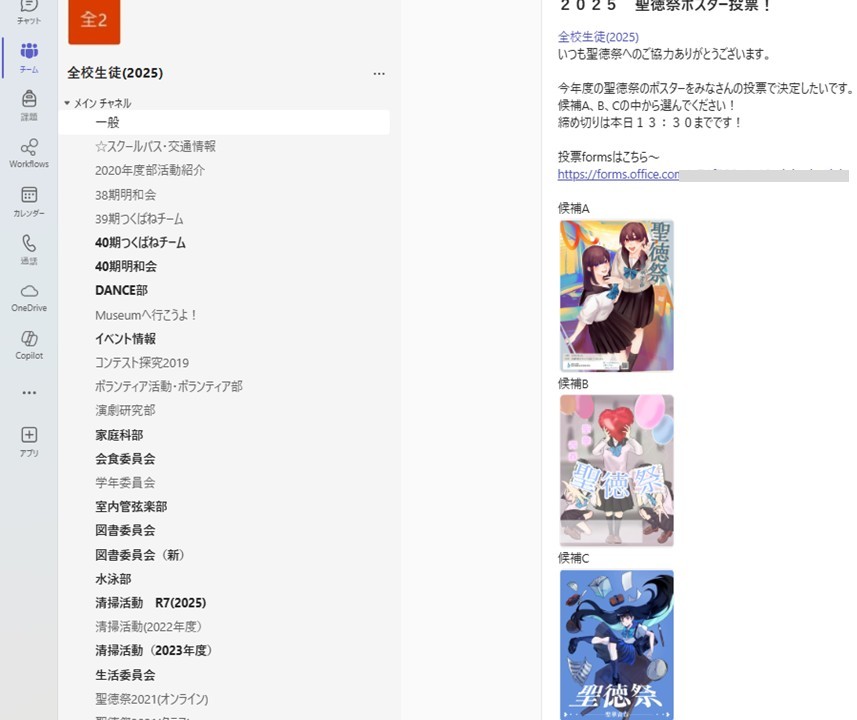Viewport: 857px width, 720px height.
Task: Follow the forms.office.com voting link
Action: click(x=618, y=175)
